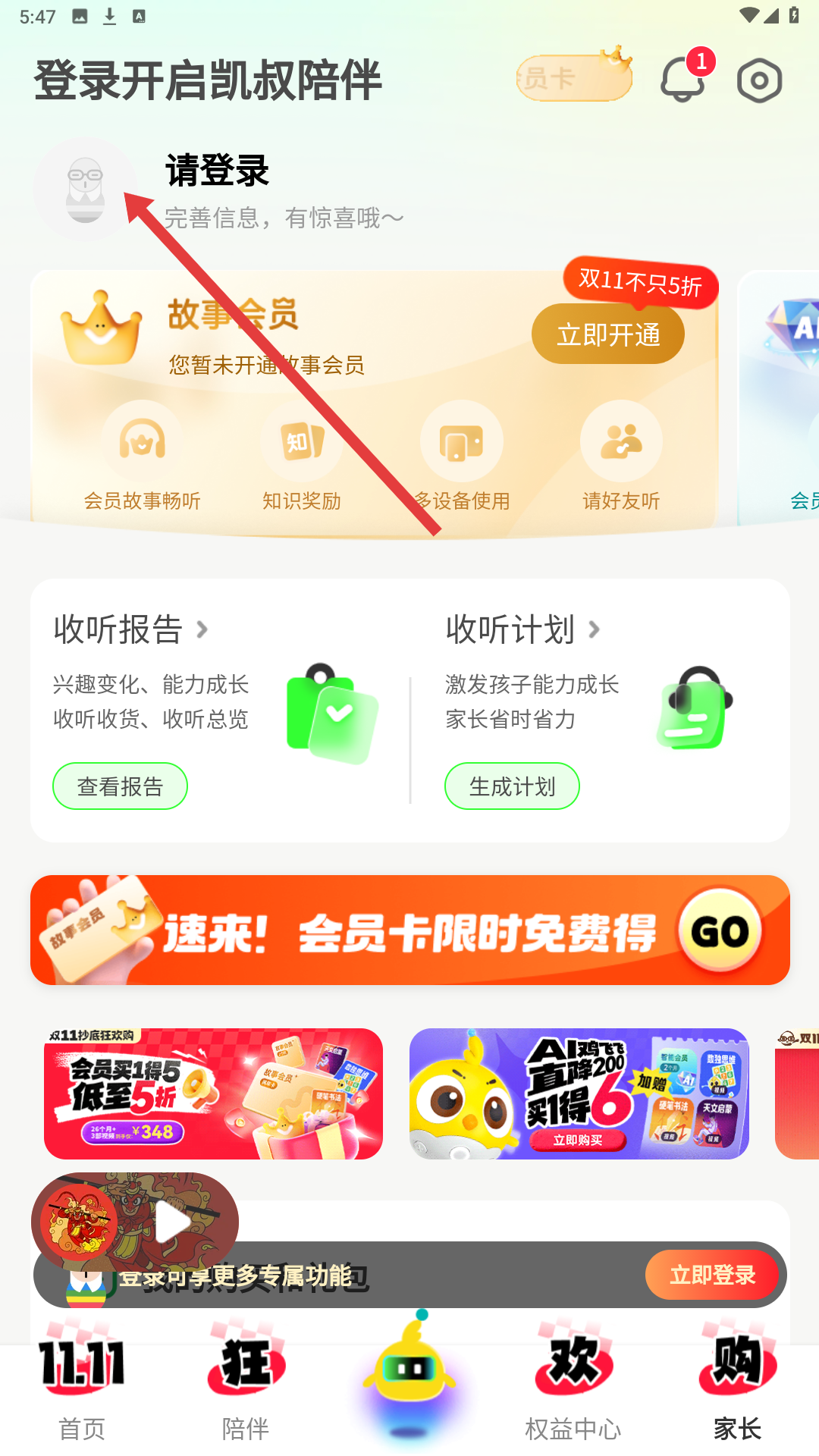The image size is (819, 1456).
Task: Open 知识奖励 benefit
Action: point(301,457)
